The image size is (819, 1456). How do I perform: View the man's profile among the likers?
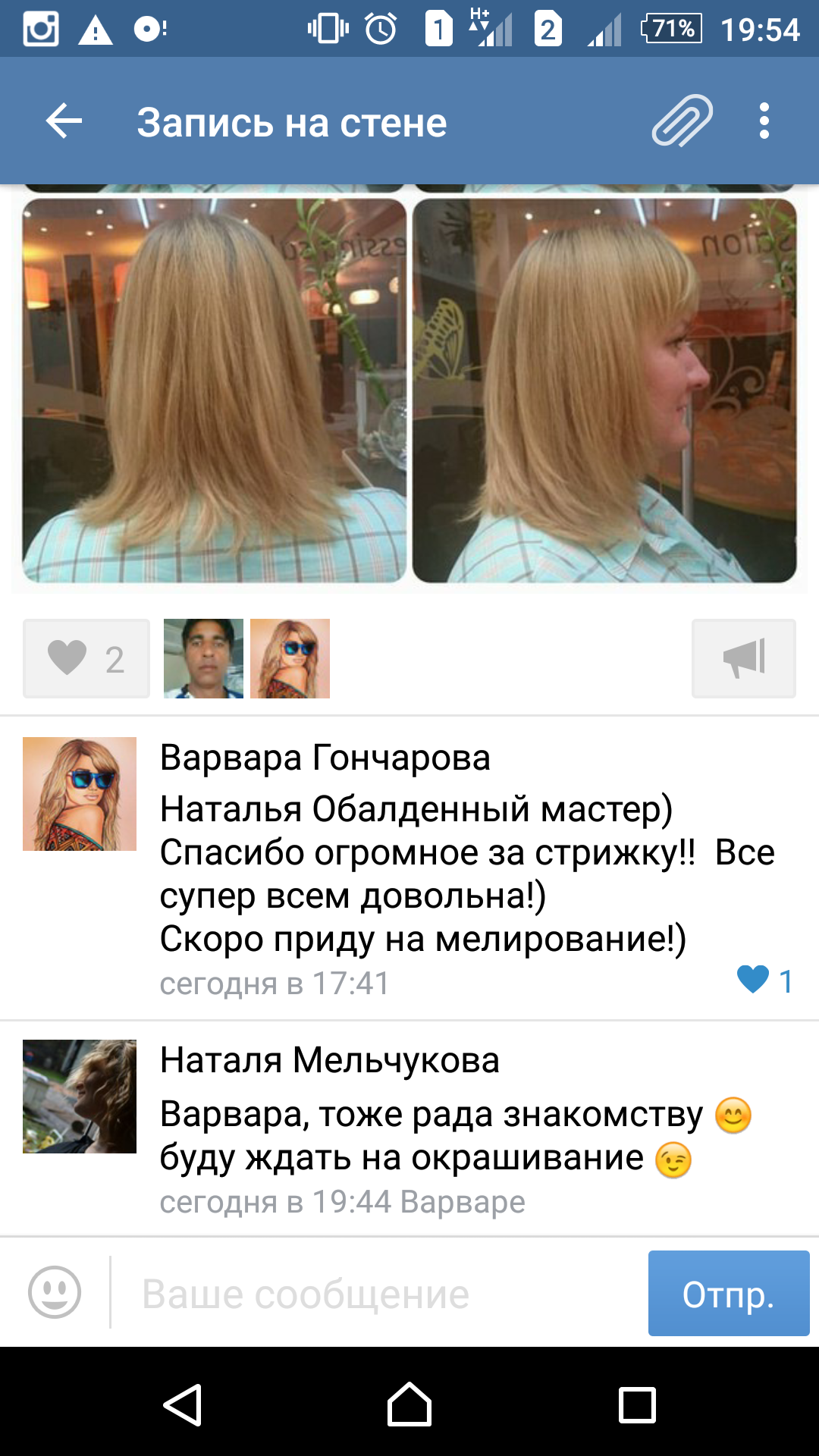click(x=203, y=658)
